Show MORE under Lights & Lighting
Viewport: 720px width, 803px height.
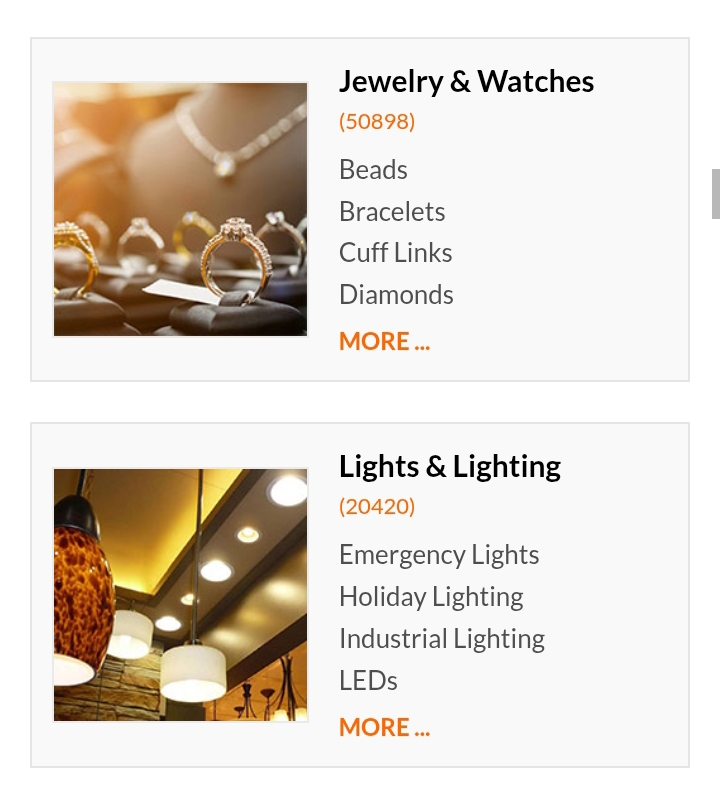pos(384,727)
